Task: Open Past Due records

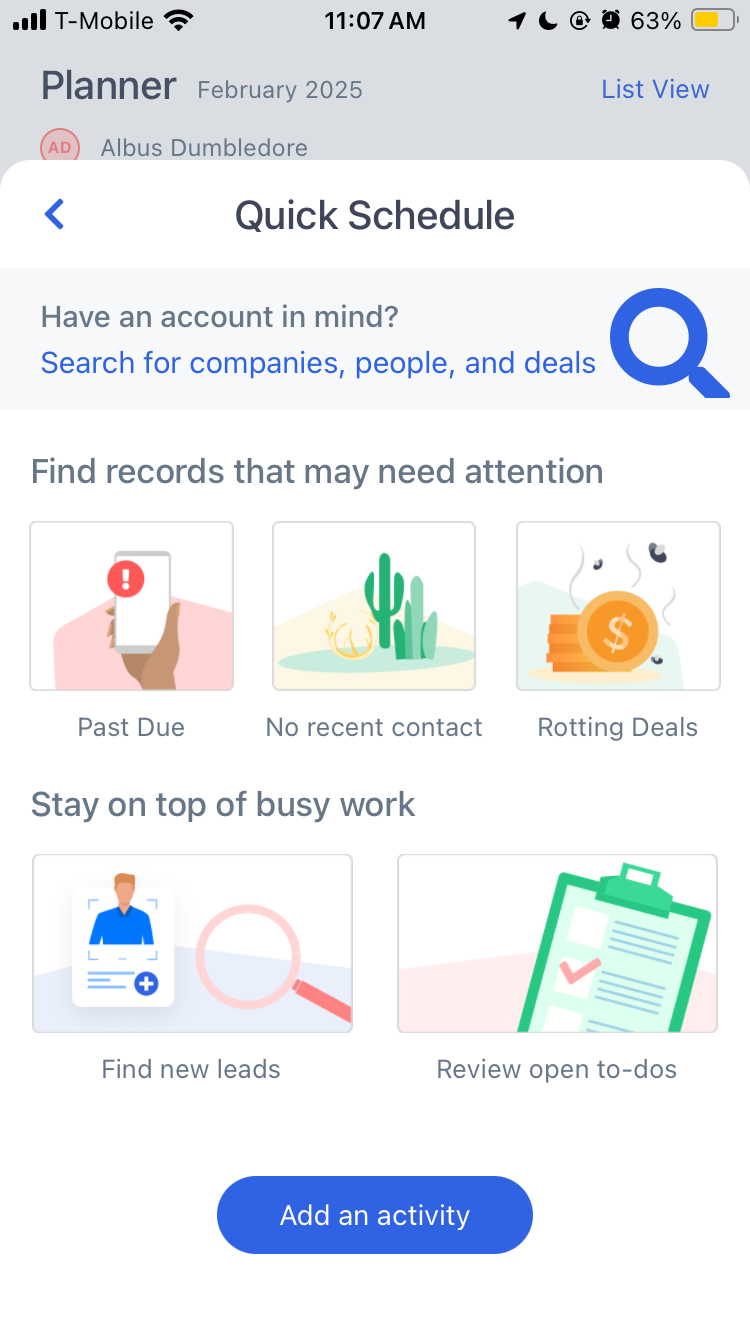Action: 131,606
